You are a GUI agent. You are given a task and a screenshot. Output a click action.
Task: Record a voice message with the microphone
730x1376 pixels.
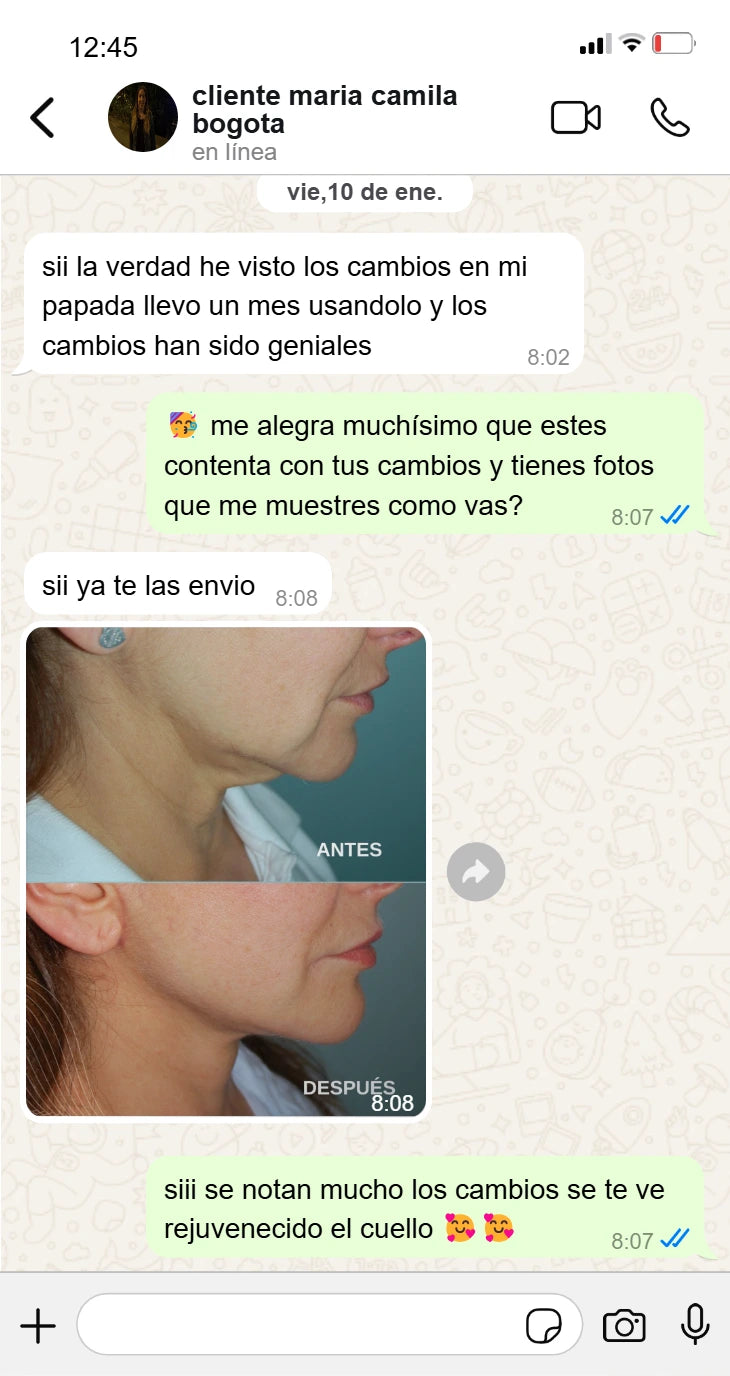click(695, 1325)
